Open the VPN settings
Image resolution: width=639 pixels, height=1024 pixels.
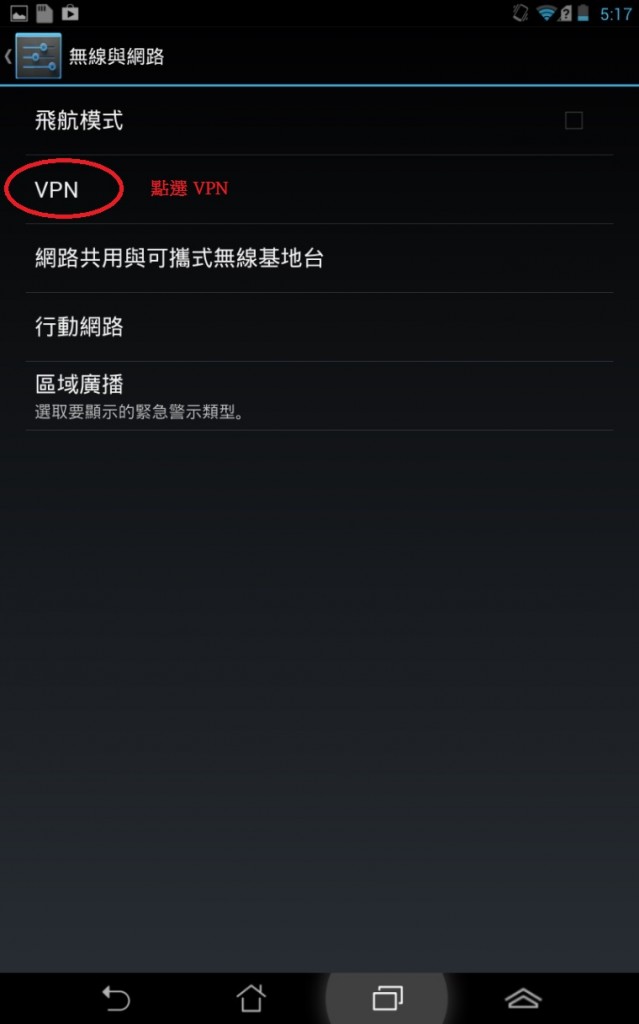coord(57,189)
